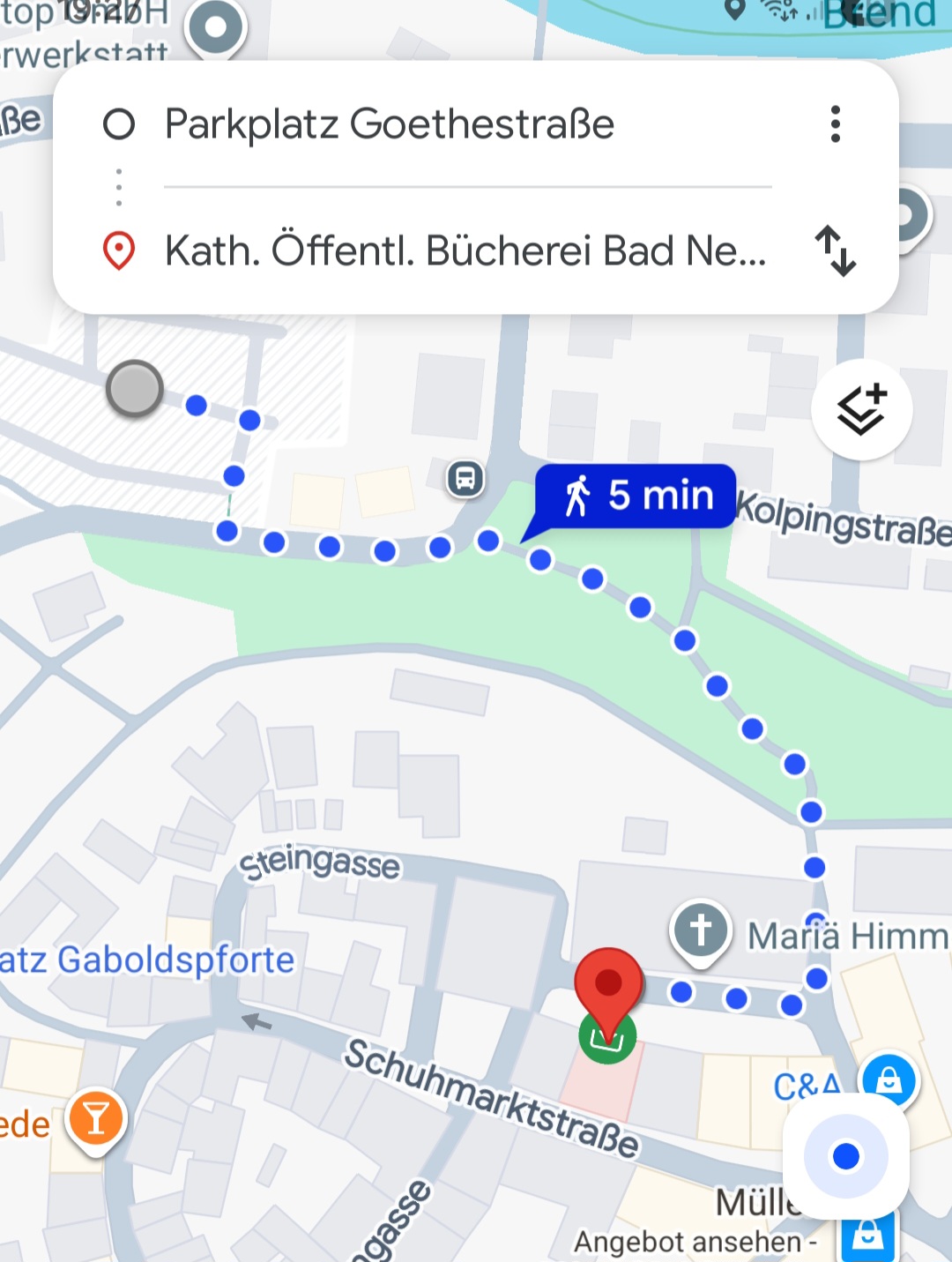Screen dimensions: 952x1262
Task: Tap the gray route start point
Action: click(x=135, y=389)
